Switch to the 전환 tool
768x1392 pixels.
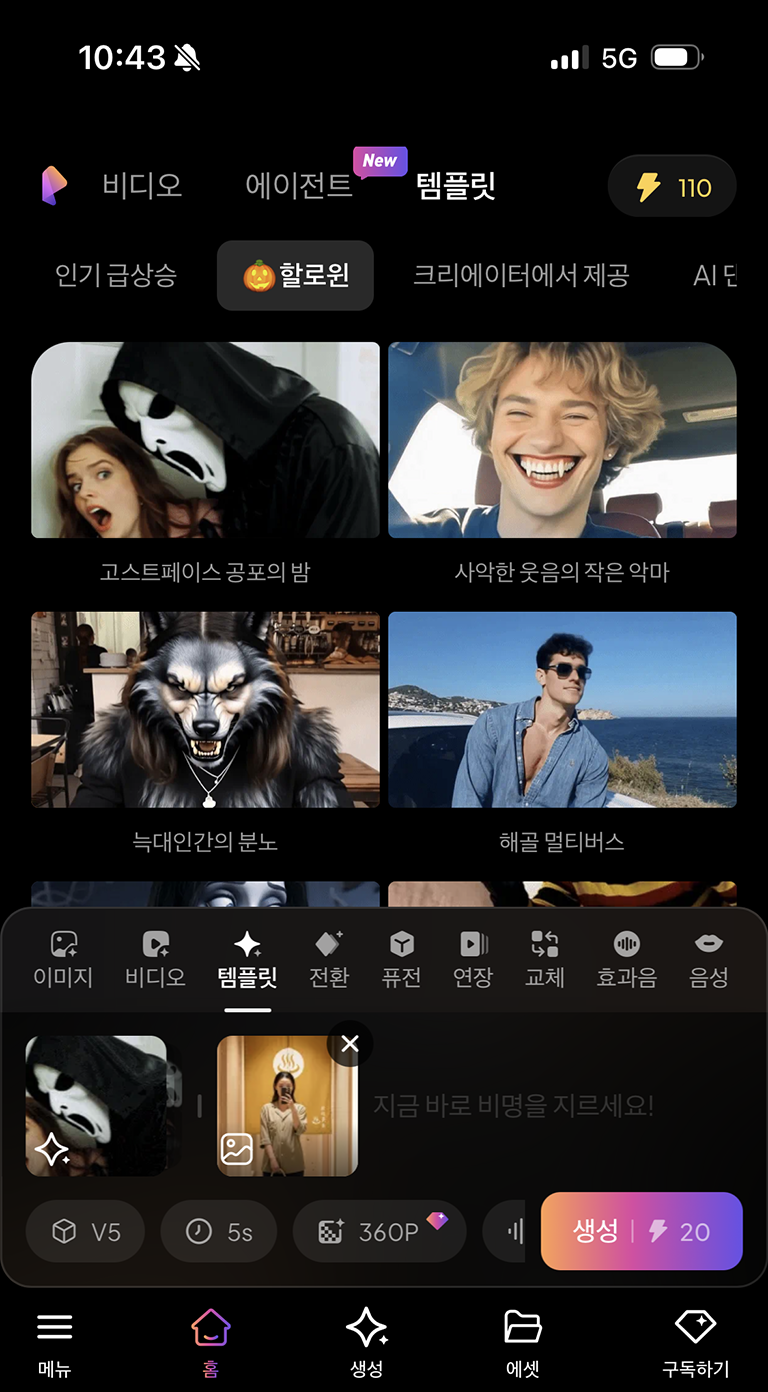[x=329, y=959]
